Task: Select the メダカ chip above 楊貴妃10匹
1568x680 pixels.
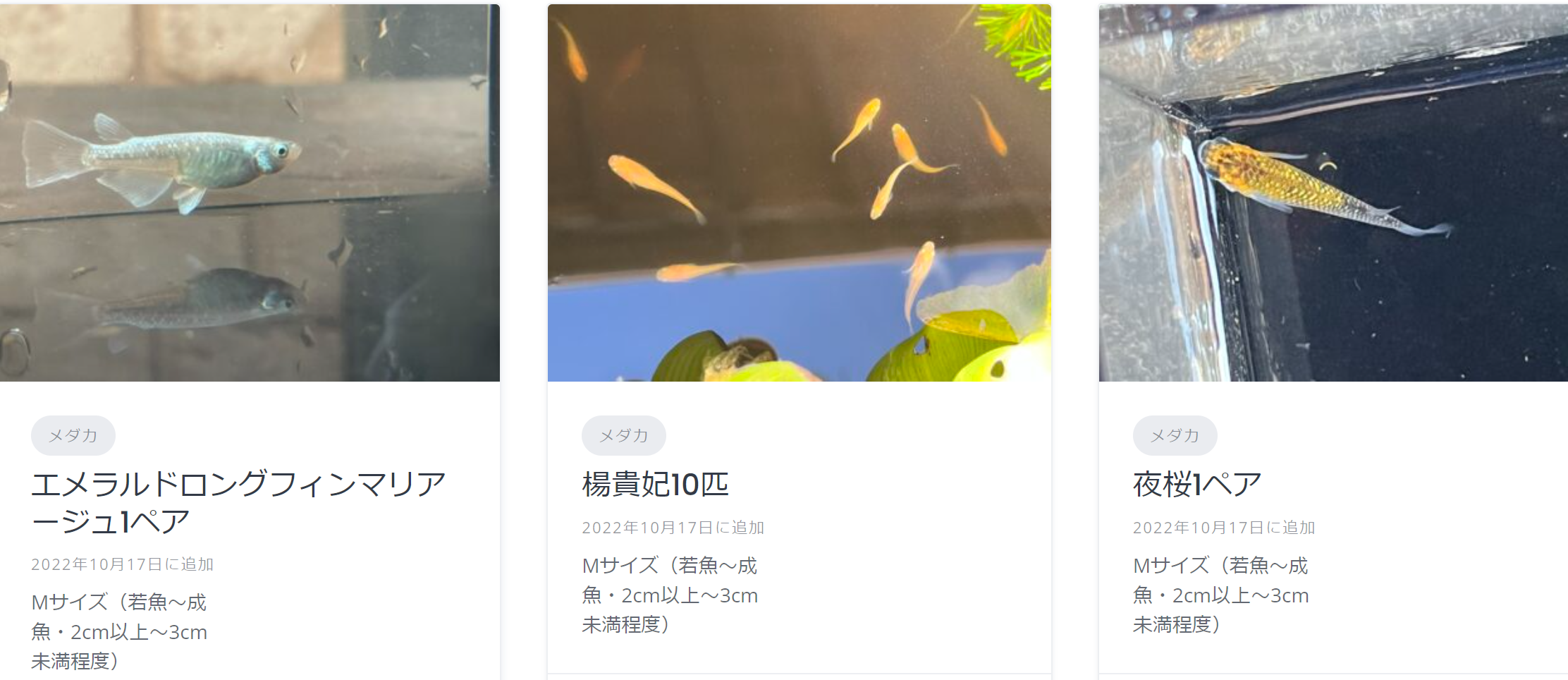Action: pyautogui.click(x=623, y=435)
